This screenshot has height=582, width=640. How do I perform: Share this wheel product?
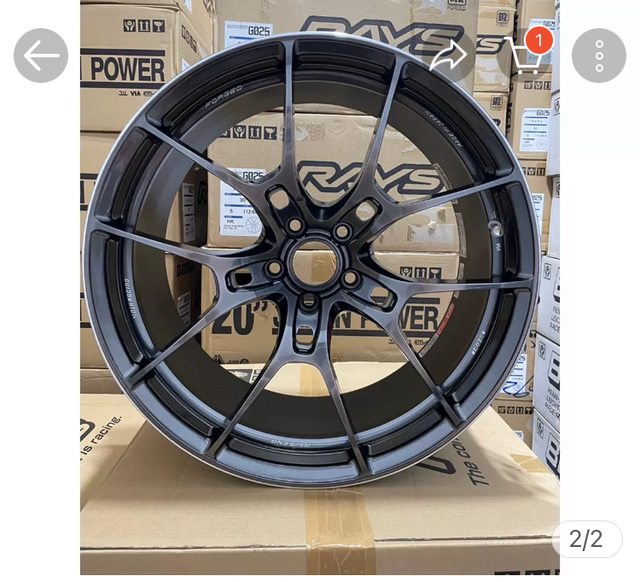point(449,56)
